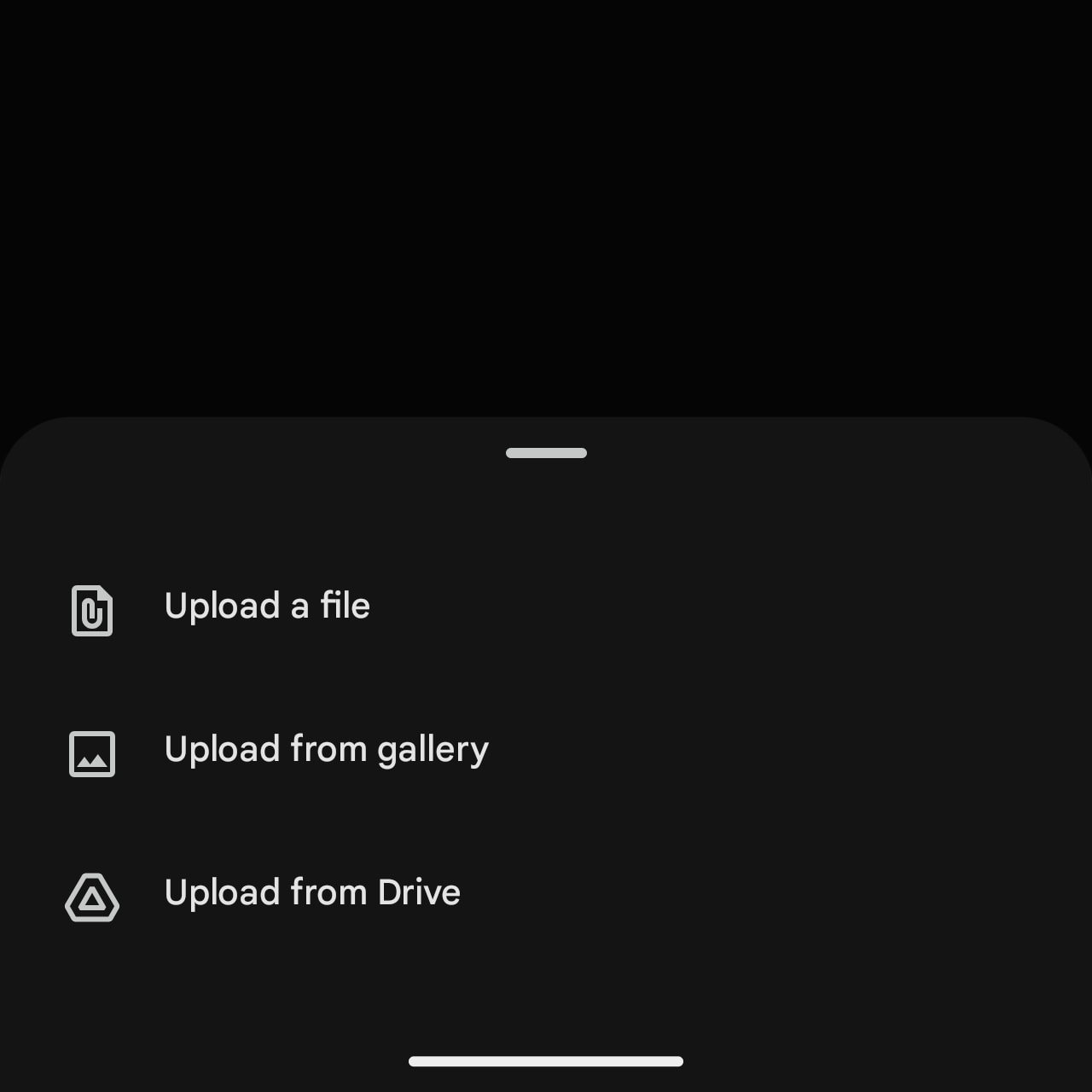Image resolution: width=1092 pixels, height=1092 pixels.
Task: Select Upload a file option
Action: click(x=266, y=607)
